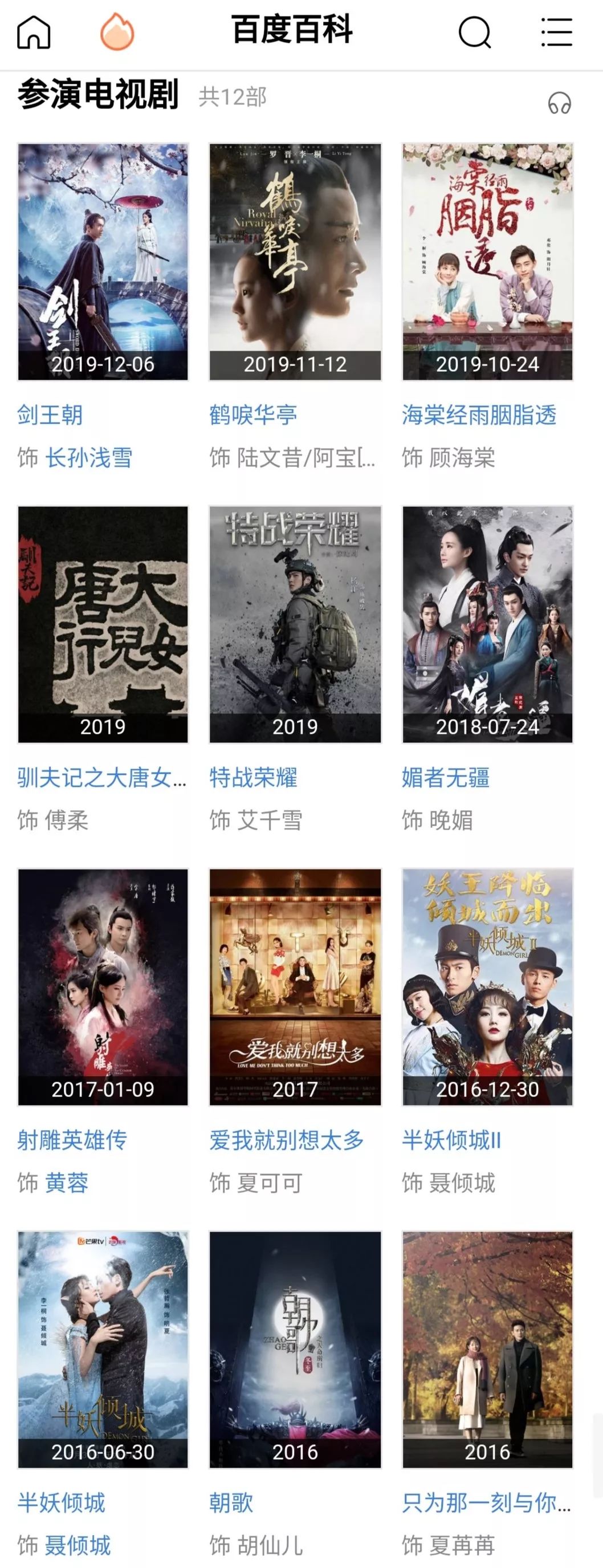Open the 鹤唳华亭 title link
This screenshot has width=603, height=1568.
(x=253, y=415)
